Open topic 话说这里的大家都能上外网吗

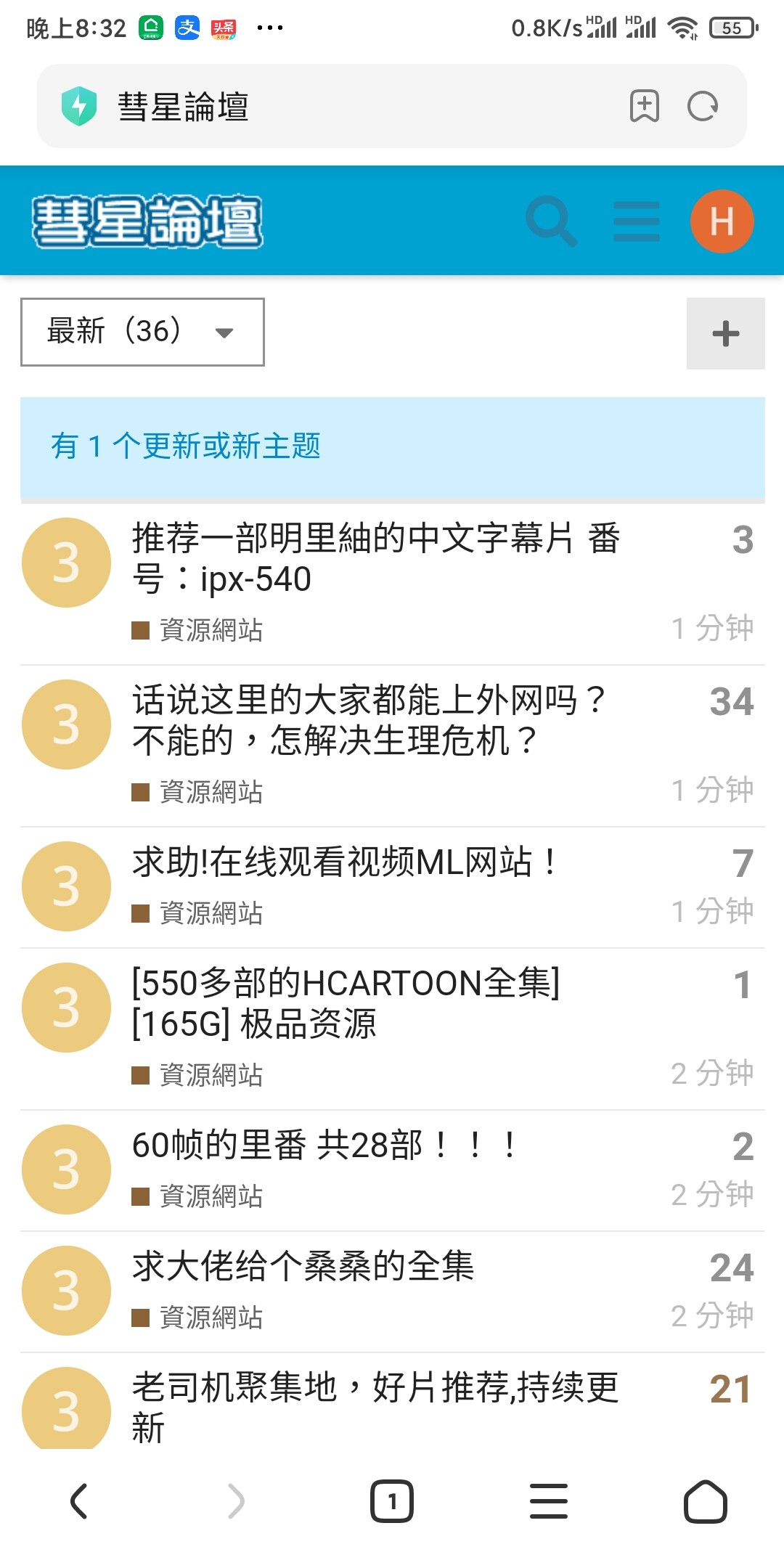(369, 720)
